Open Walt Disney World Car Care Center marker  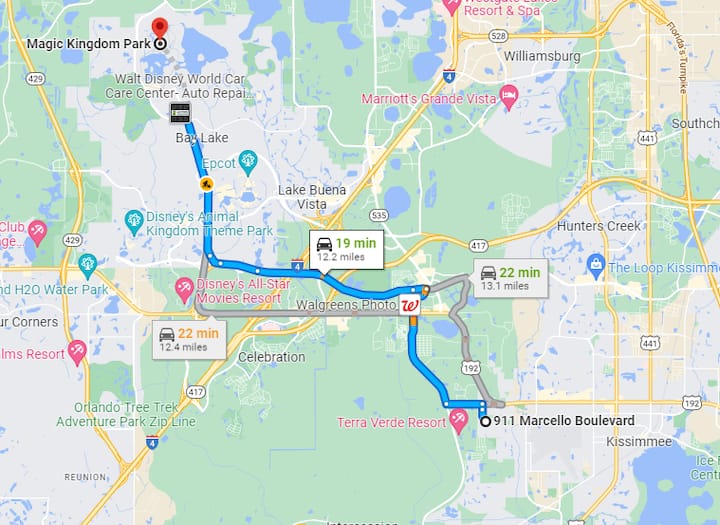[x=180, y=113]
